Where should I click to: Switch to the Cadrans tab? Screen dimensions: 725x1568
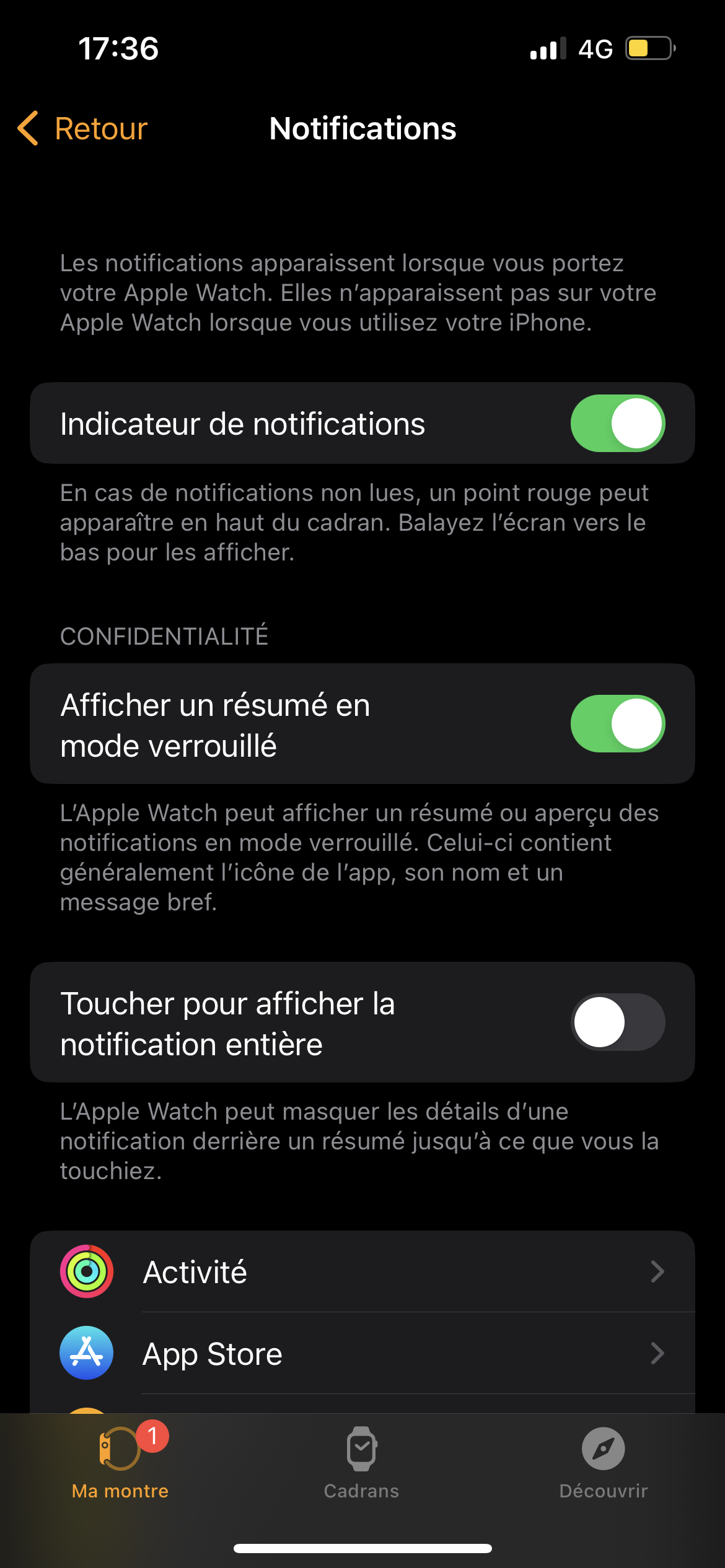pyautogui.click(x=362, y=1463)
